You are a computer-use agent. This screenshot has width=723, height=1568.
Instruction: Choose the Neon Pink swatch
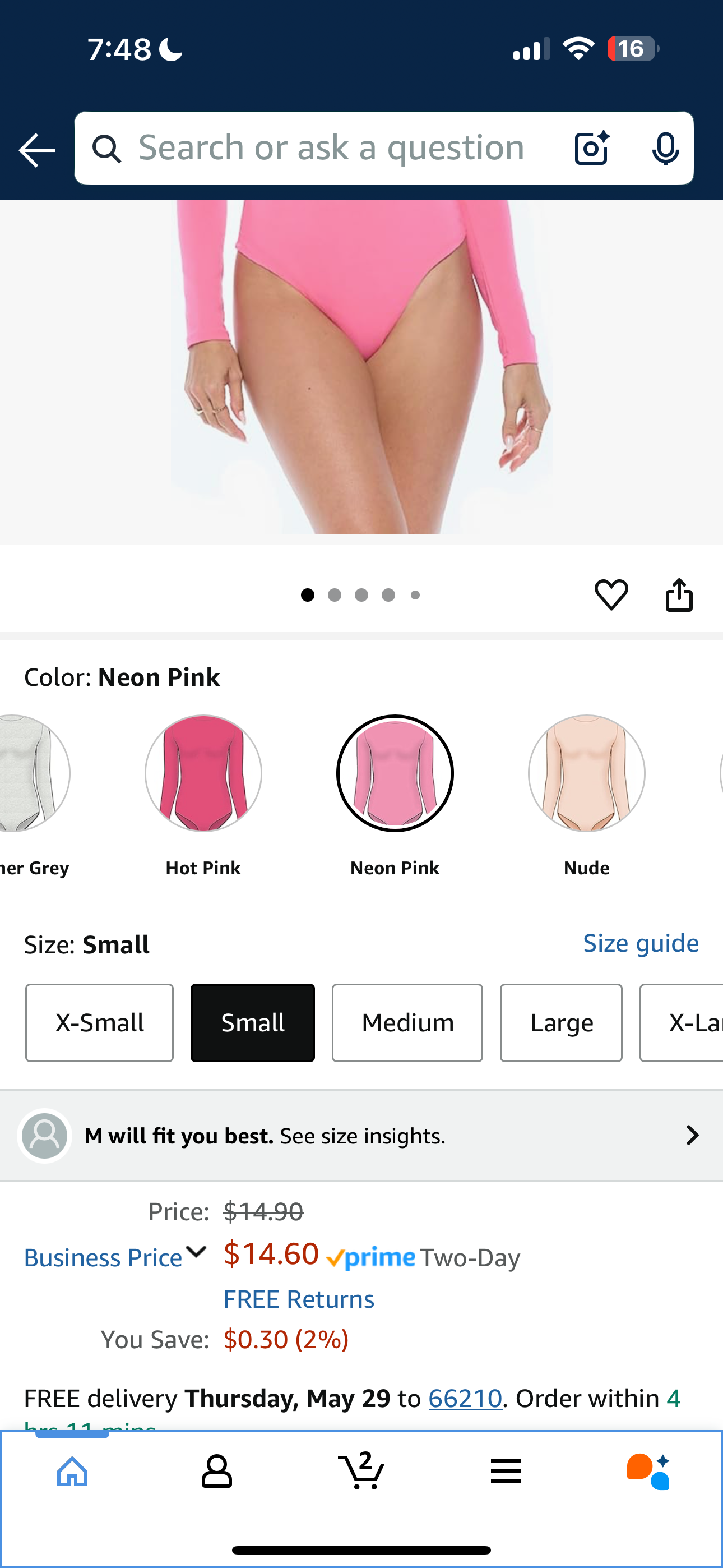pyautogui.click(x=395, y=774)
